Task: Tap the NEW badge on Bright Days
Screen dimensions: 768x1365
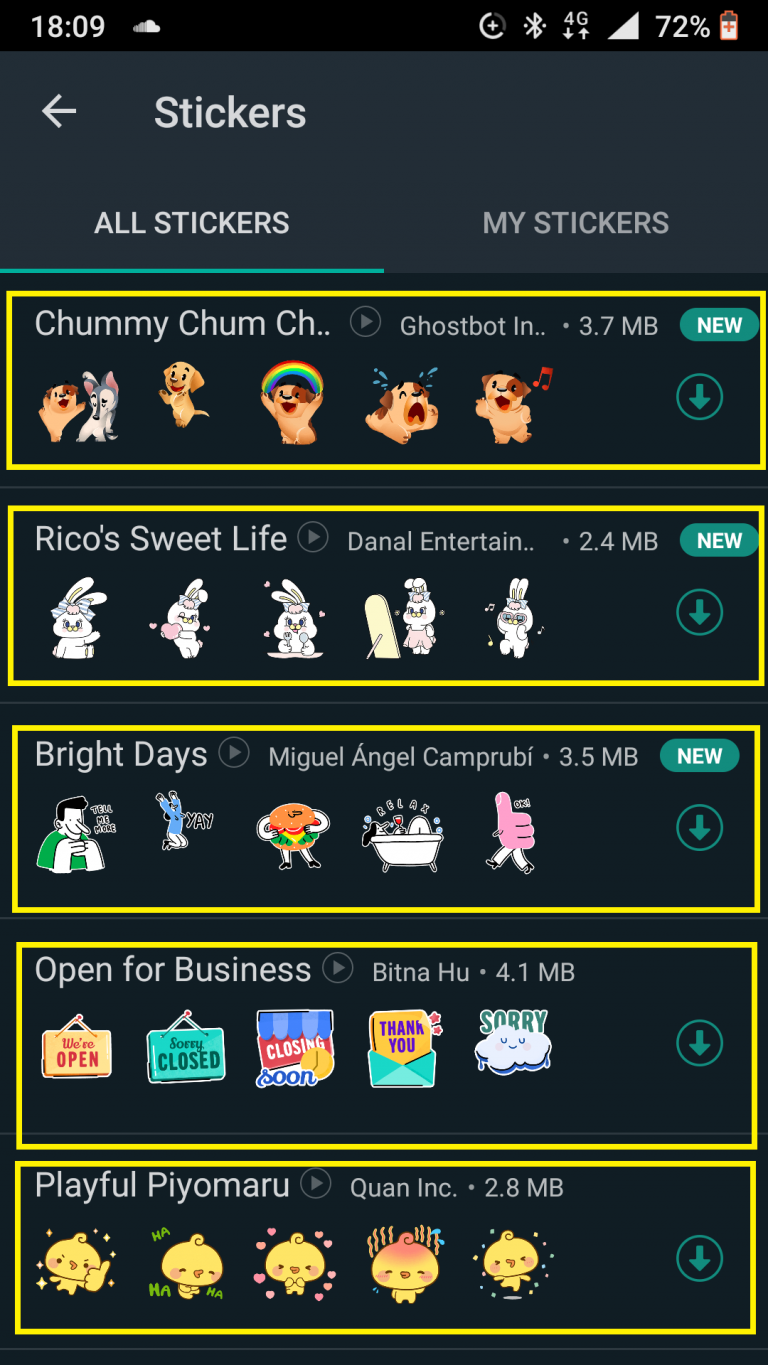Action: [x=699, y=755]
